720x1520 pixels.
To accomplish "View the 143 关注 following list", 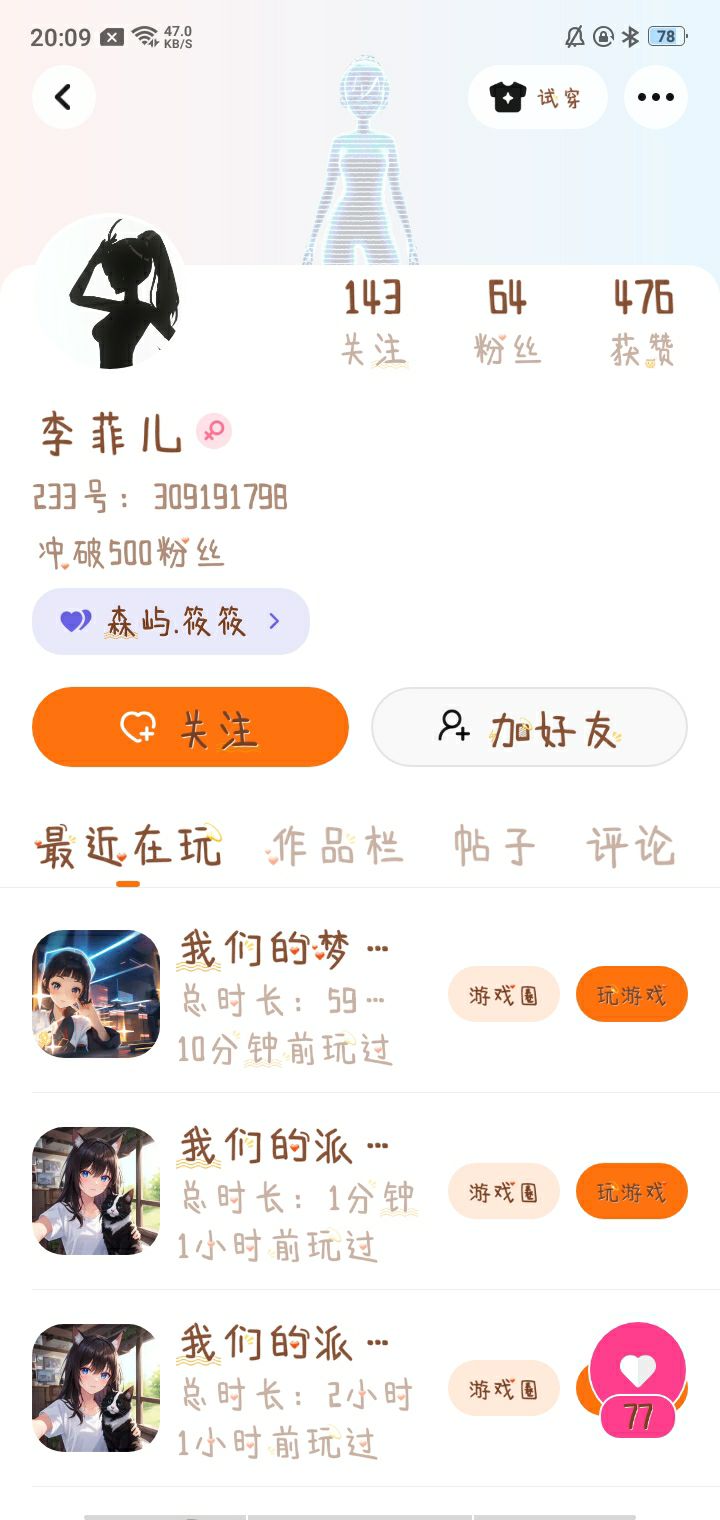I will pyautogui.click(x=373, y=322).
